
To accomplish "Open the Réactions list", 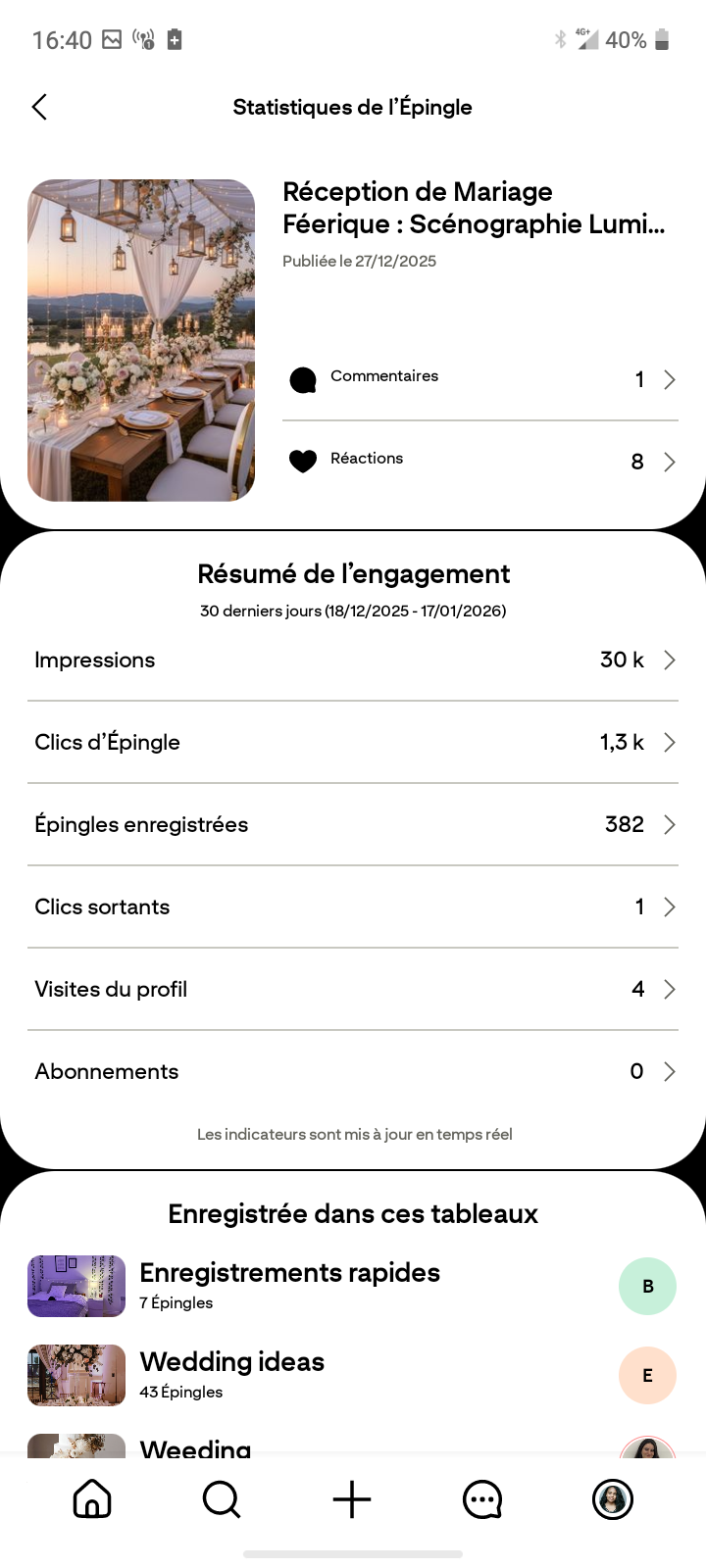I will [480, 461].
